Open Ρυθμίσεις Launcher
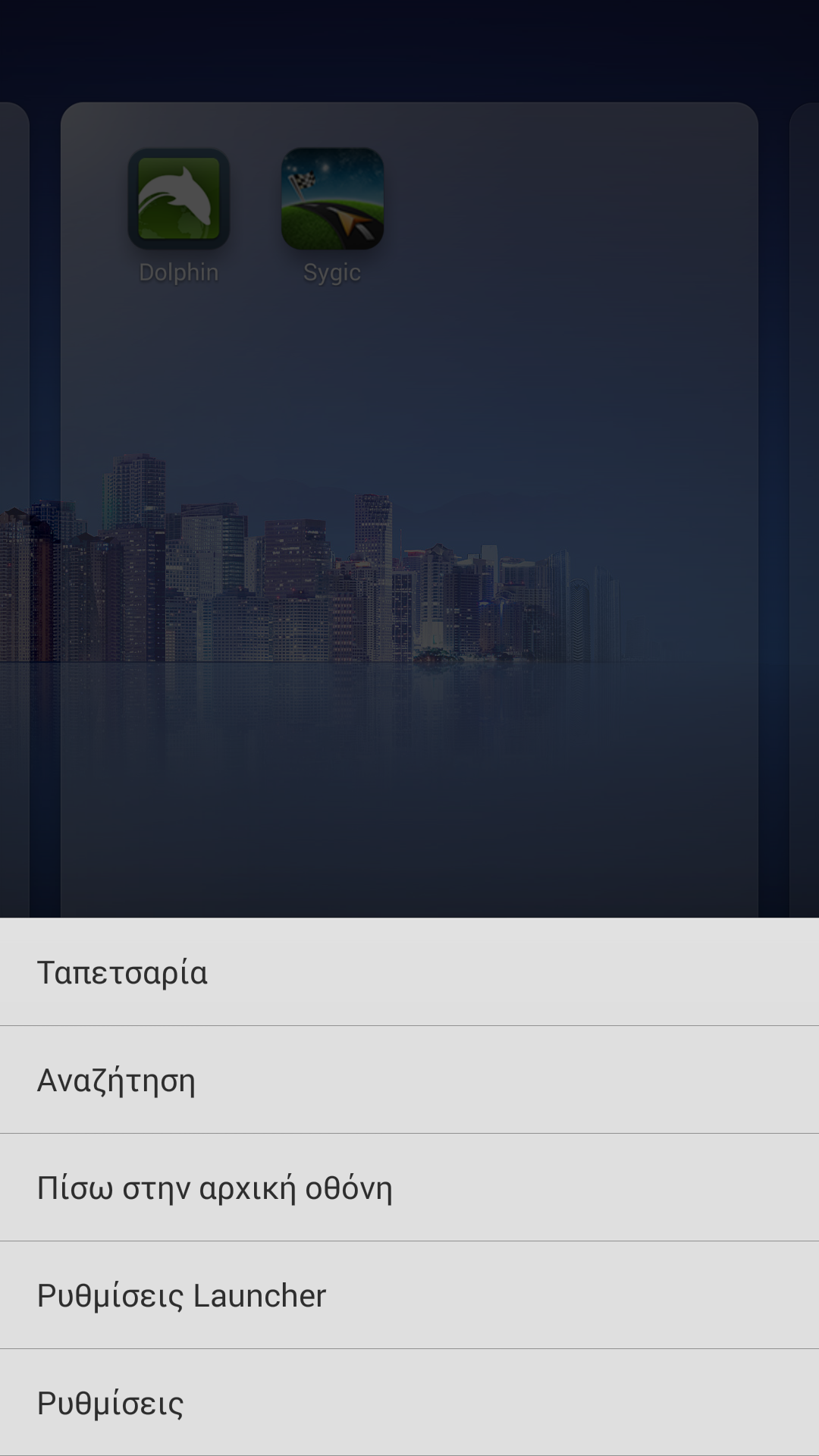819x1456 pixels. (x=409, y=1295)
